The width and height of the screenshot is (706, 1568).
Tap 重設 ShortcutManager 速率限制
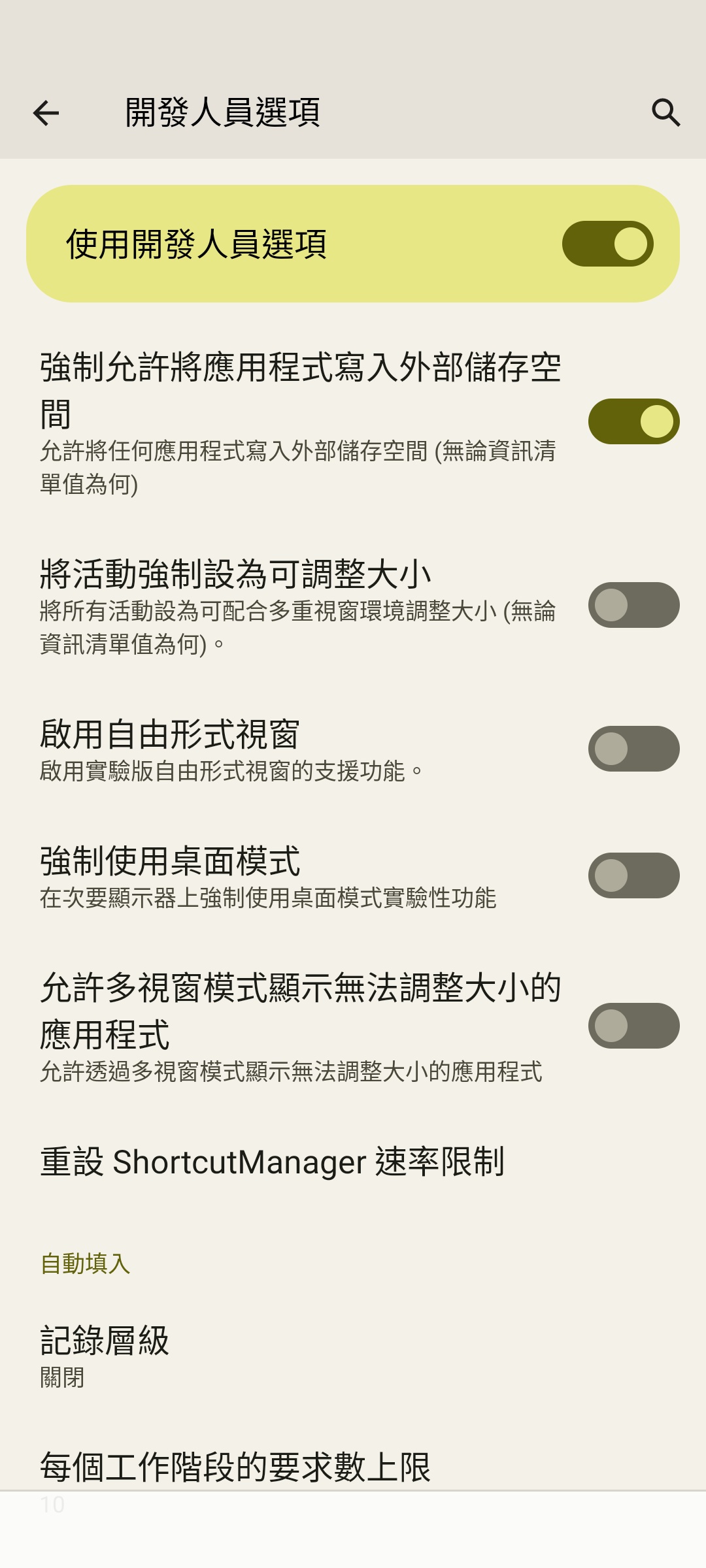pos(353,1162)
